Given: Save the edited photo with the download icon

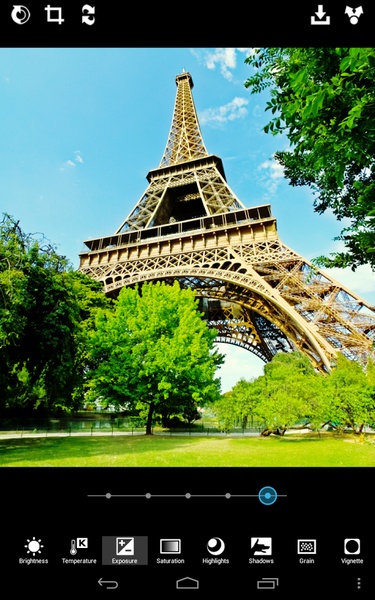Looking at the screenshot, I should (x=320, y=15).
